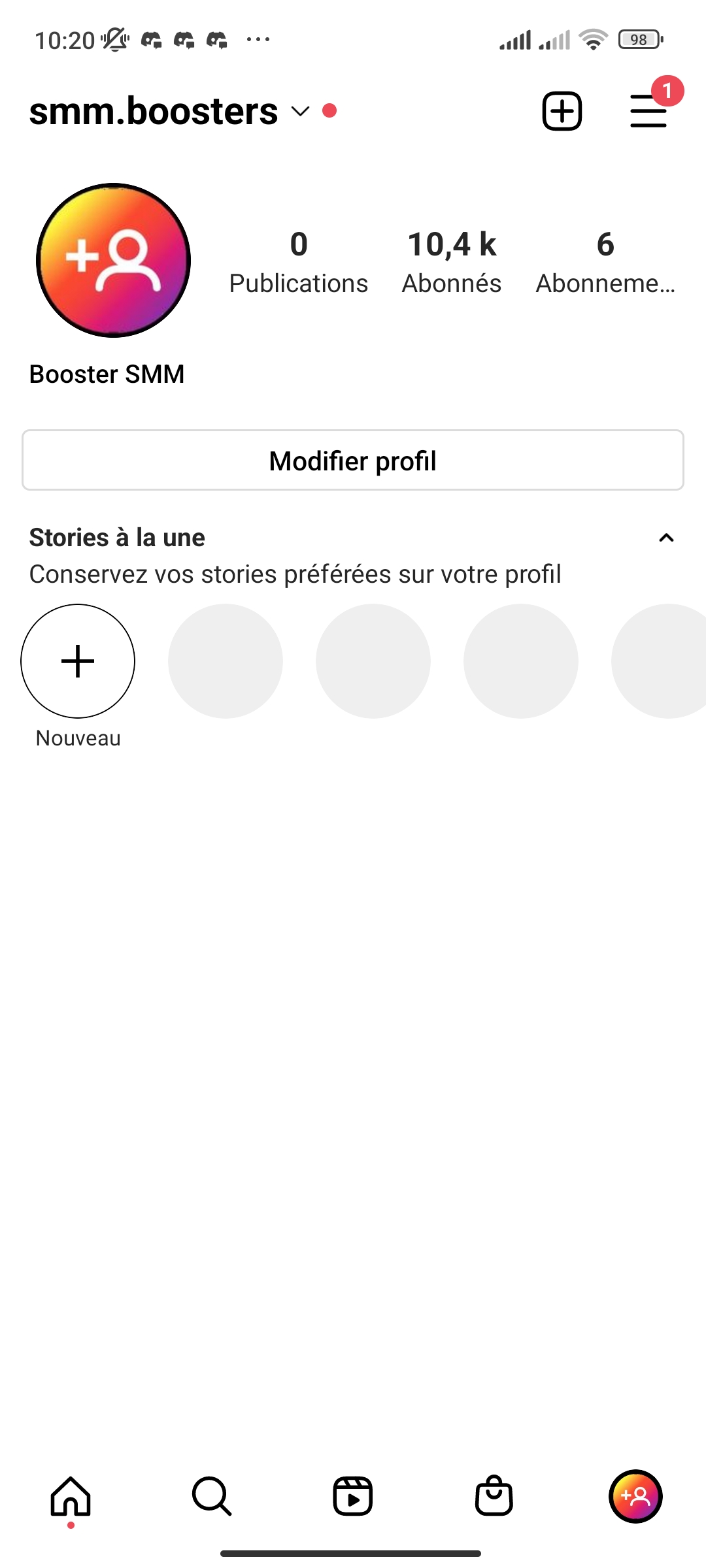This screenshot has width=706, height=1568.
Task: View the Publications count
Action: click(x=299, y=262)
